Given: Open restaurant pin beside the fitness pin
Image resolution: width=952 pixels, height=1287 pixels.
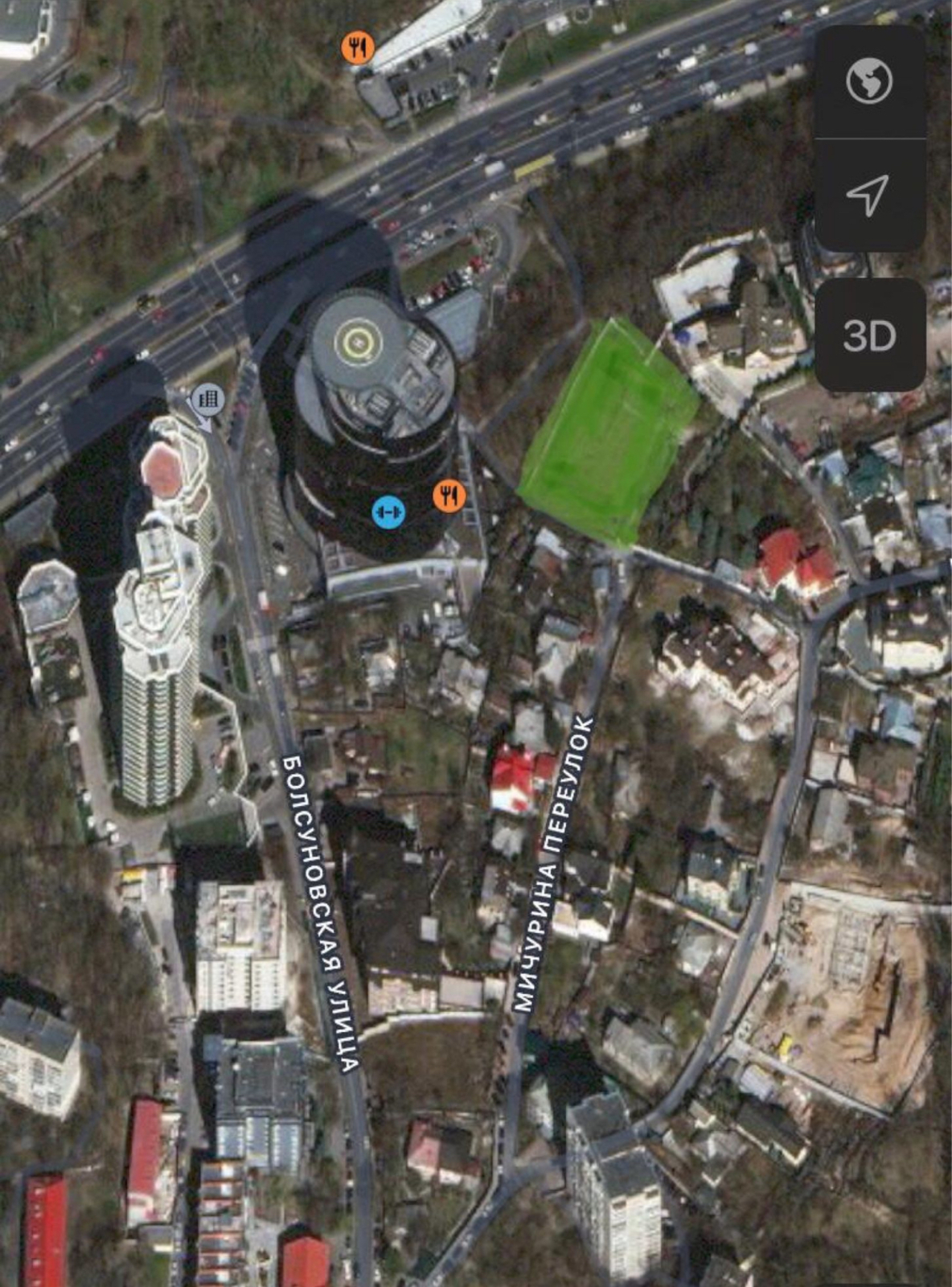Looking at the screenshot, I should point(449,495).
